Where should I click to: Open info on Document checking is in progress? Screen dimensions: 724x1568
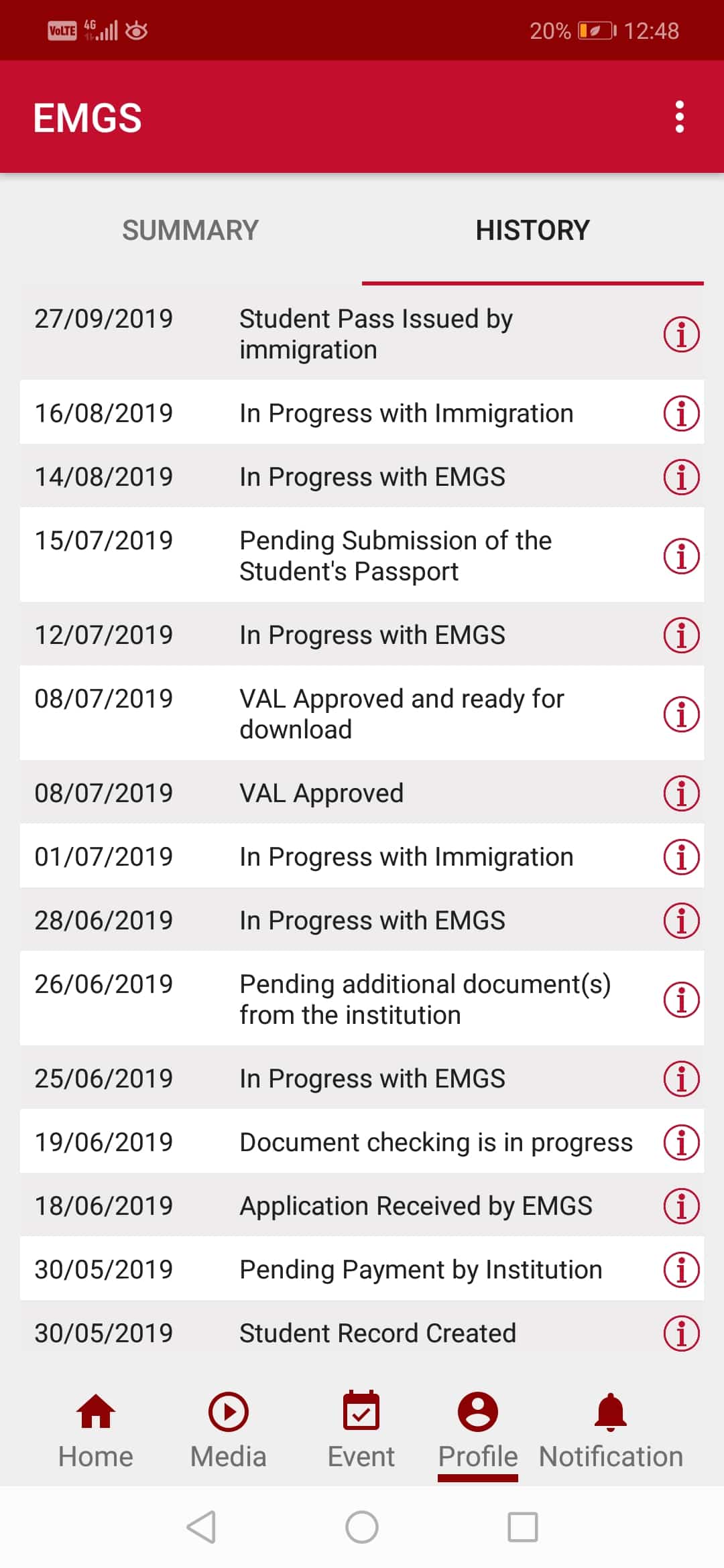pyautogui.click(x=681, y=1142)
